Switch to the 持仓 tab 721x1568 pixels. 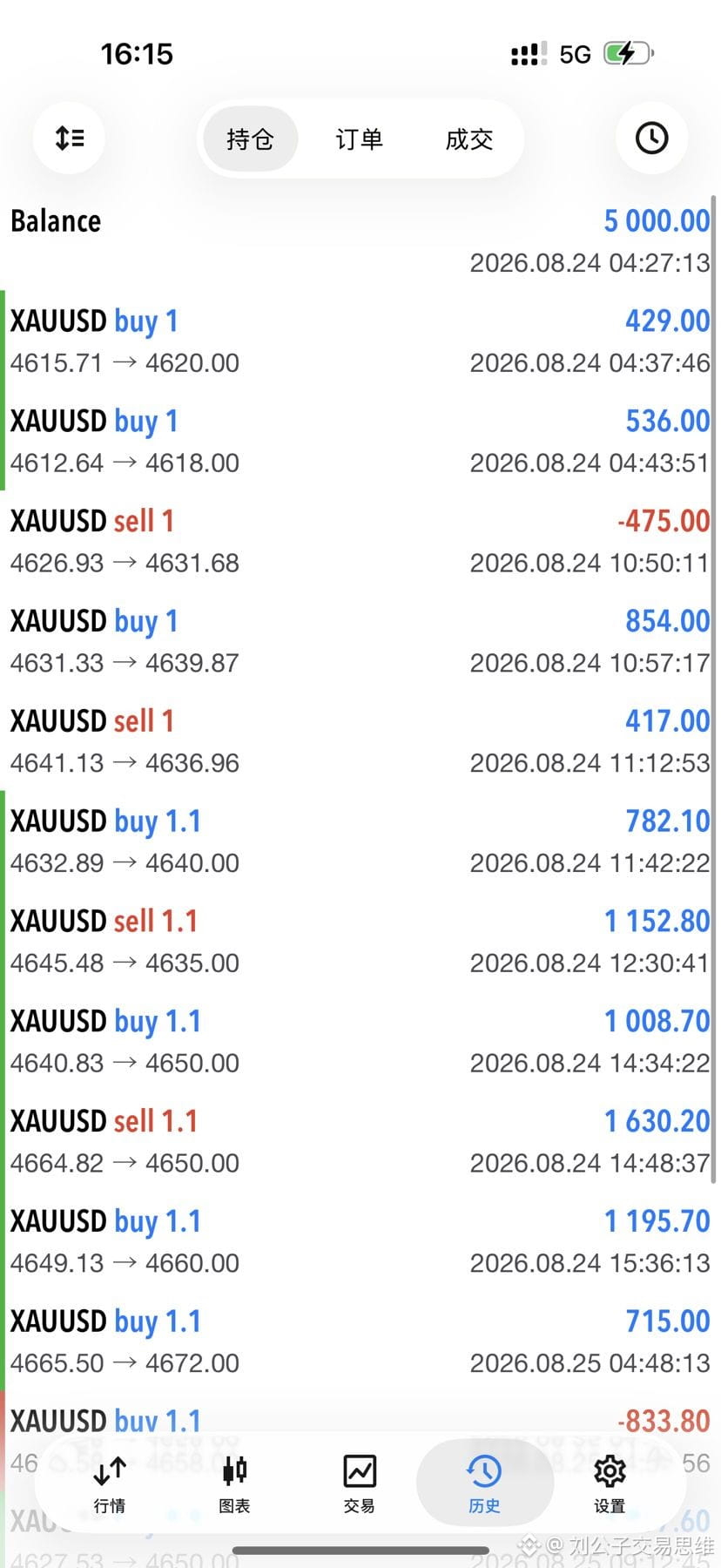[x=250, y=139]
